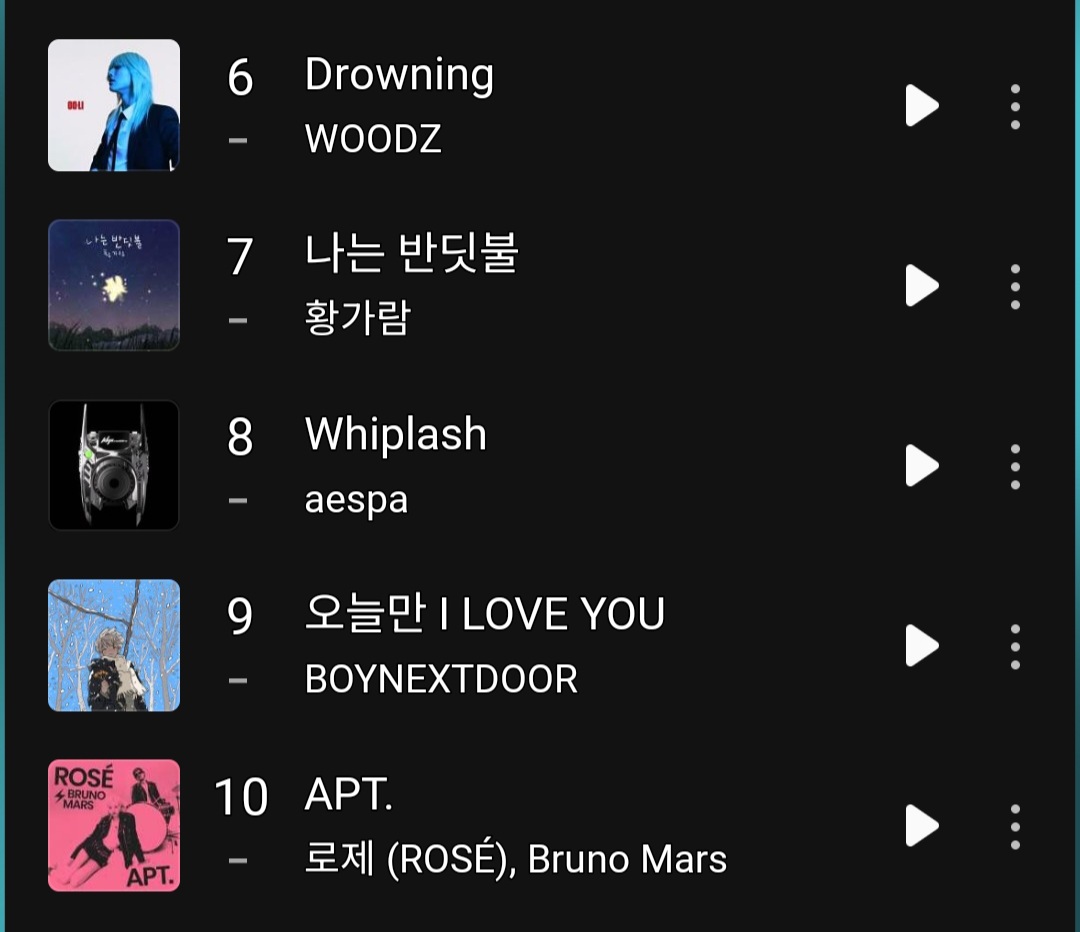Play Whiplash by aespa
Viewport: 1080px width, 932px height.
[921, 465]
